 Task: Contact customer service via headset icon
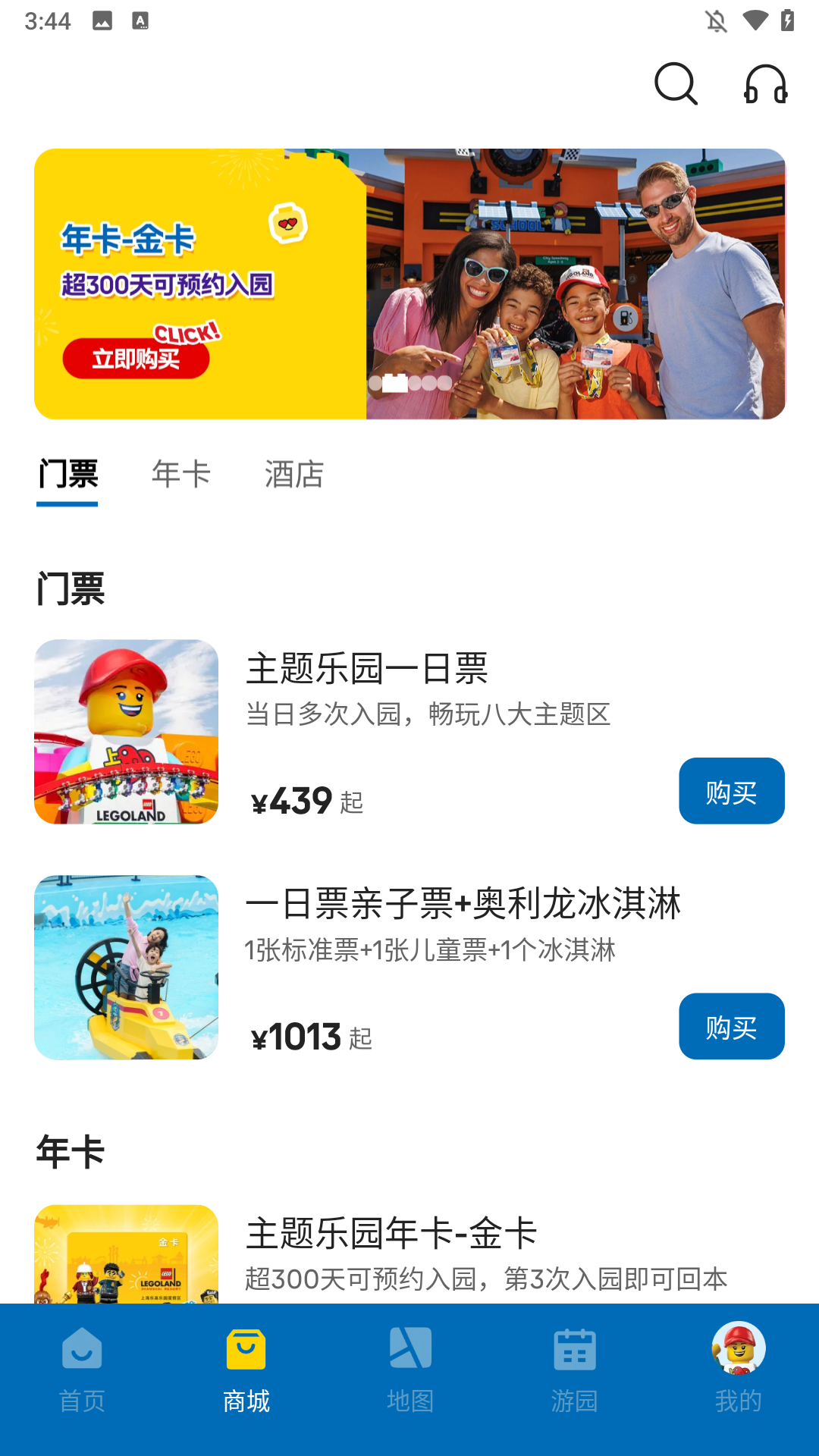765,83
